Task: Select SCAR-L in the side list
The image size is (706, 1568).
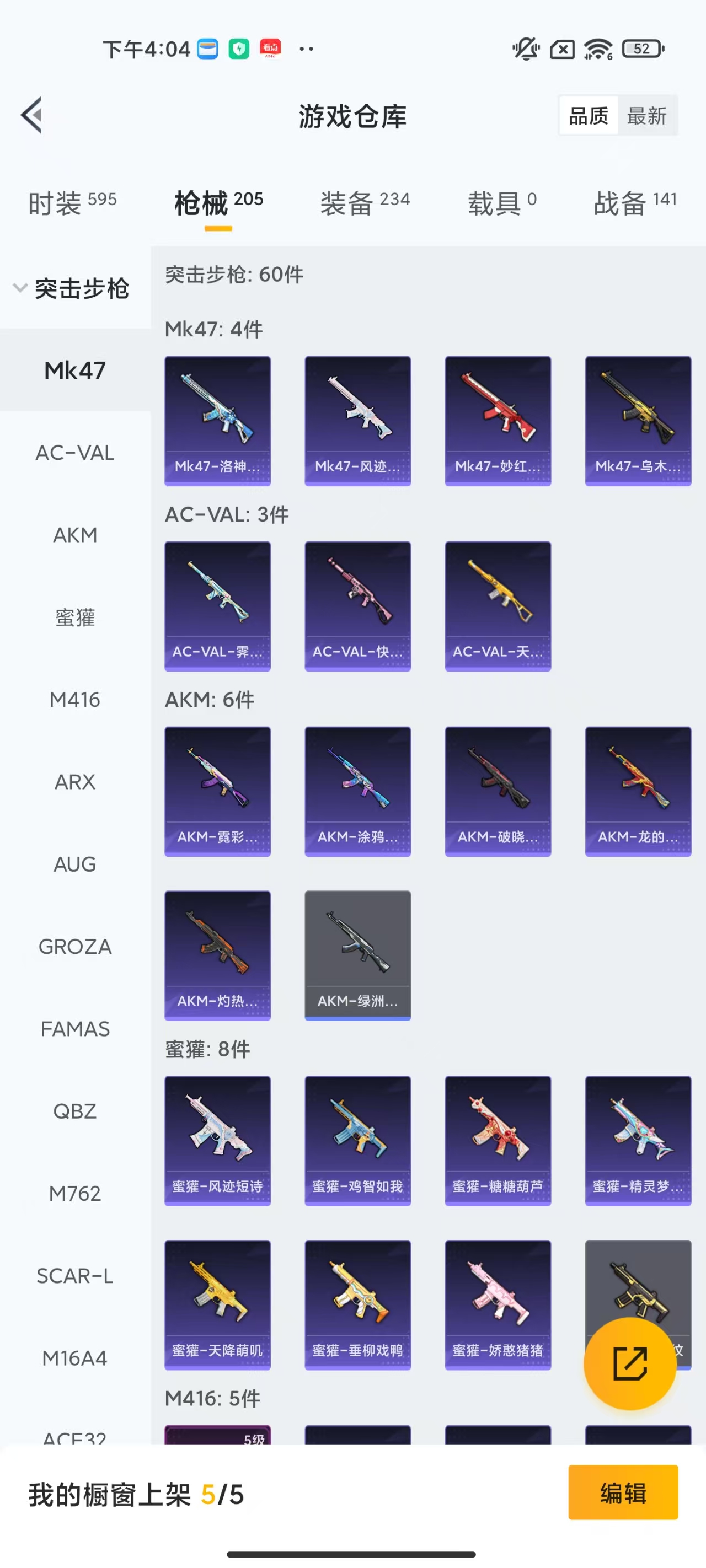Action: (75, 1276)
